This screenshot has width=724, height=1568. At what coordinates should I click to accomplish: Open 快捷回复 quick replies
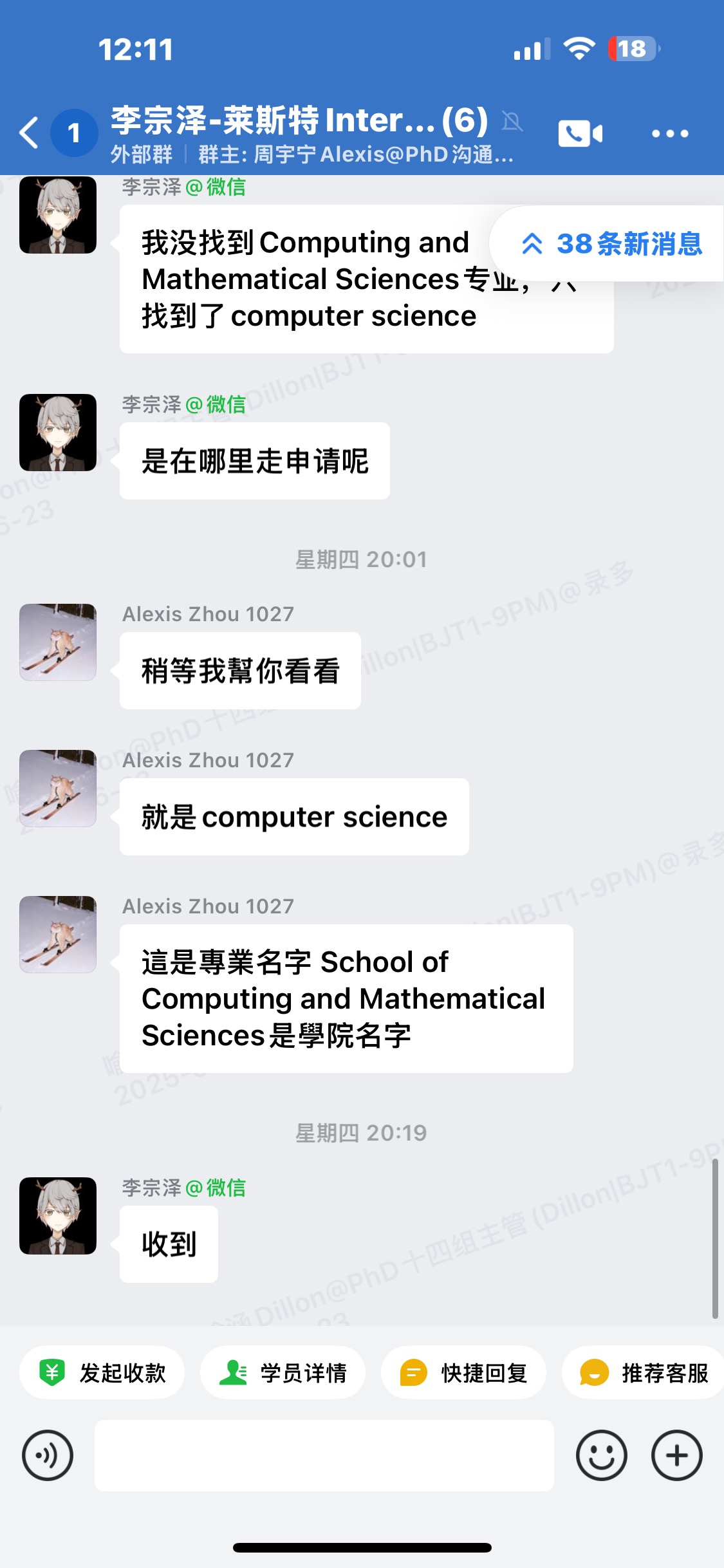point(463,1373)
